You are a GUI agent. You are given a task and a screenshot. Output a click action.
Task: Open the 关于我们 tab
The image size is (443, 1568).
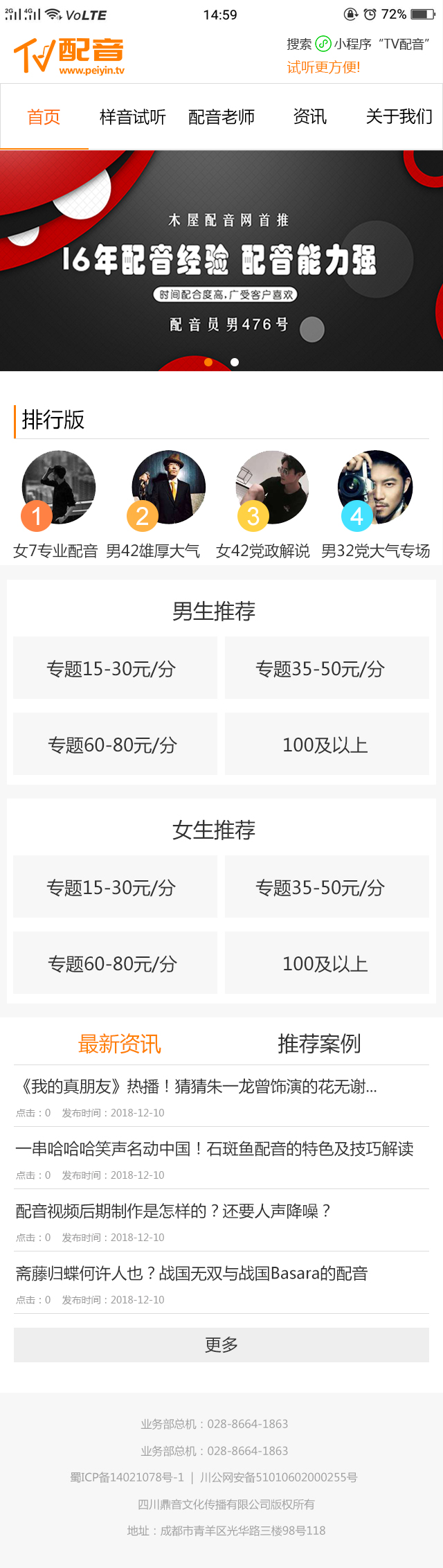pos(399,117)
